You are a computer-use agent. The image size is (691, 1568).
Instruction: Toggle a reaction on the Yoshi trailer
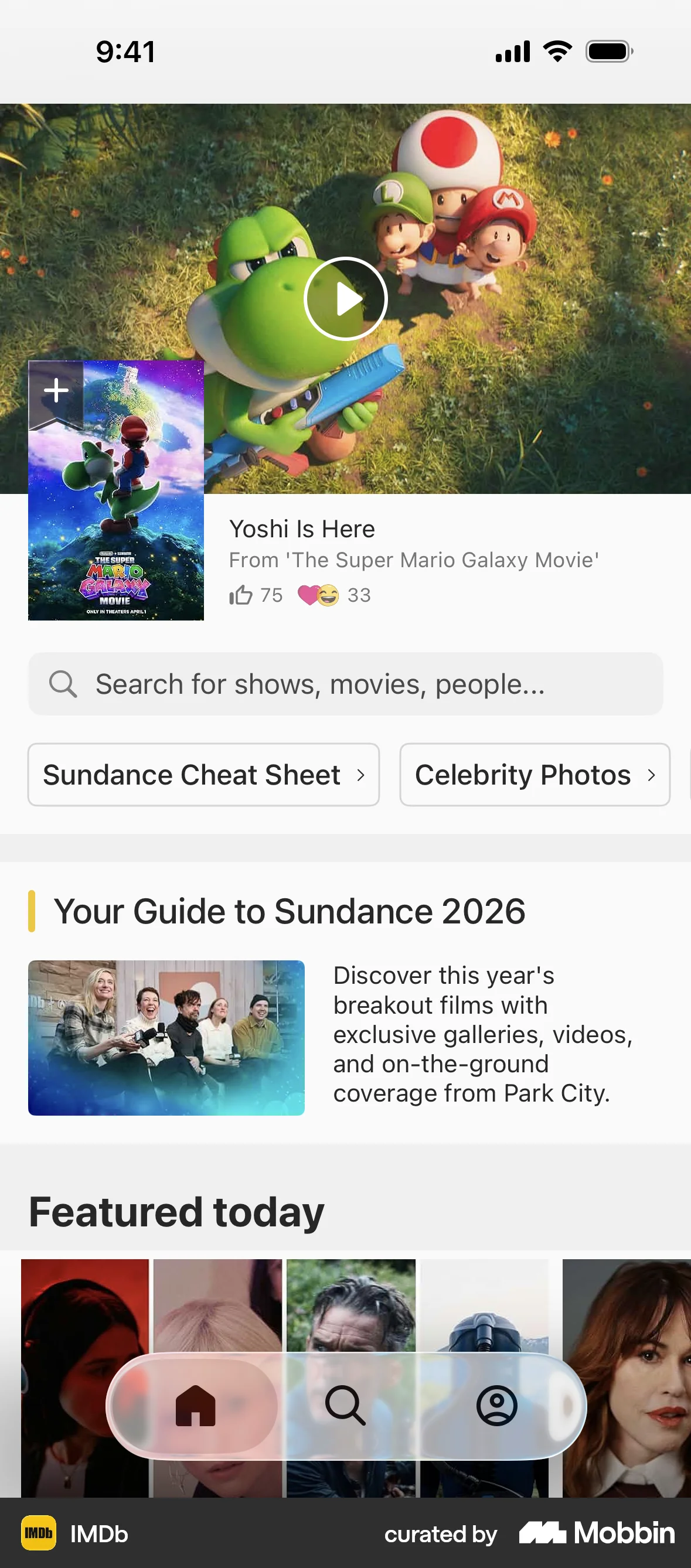click(x=317, y=595)
